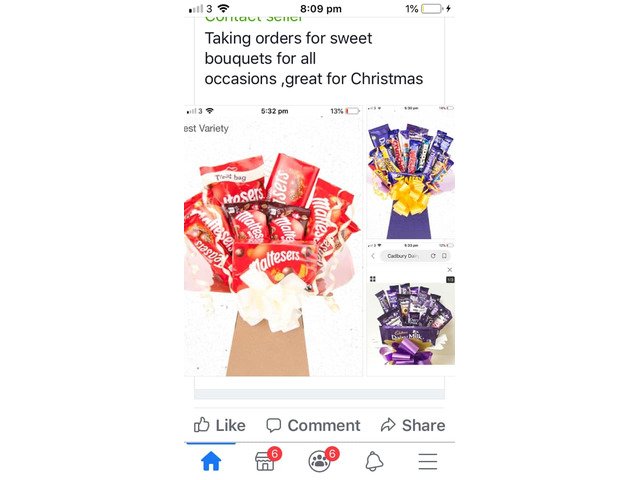View the yellow-bow chocolate bouquet photo
Screen dimensions: 640x480
[x=410, y=172]
